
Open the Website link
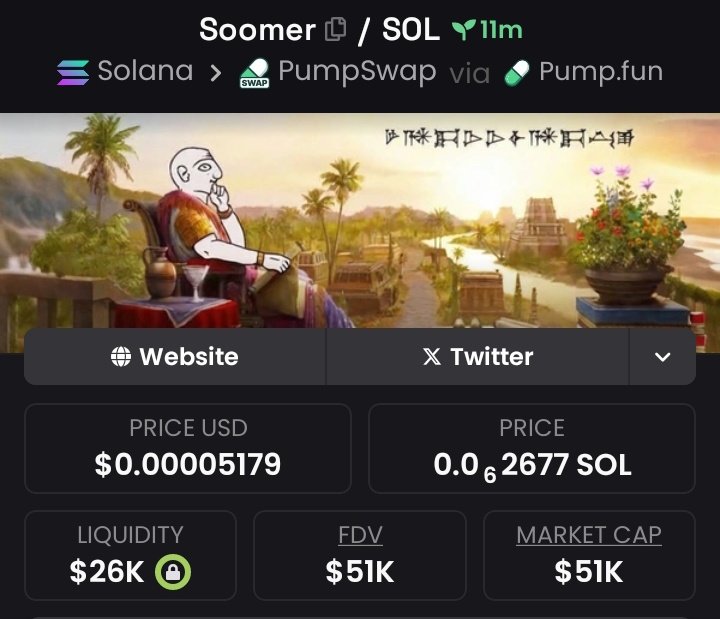[175, 357]
